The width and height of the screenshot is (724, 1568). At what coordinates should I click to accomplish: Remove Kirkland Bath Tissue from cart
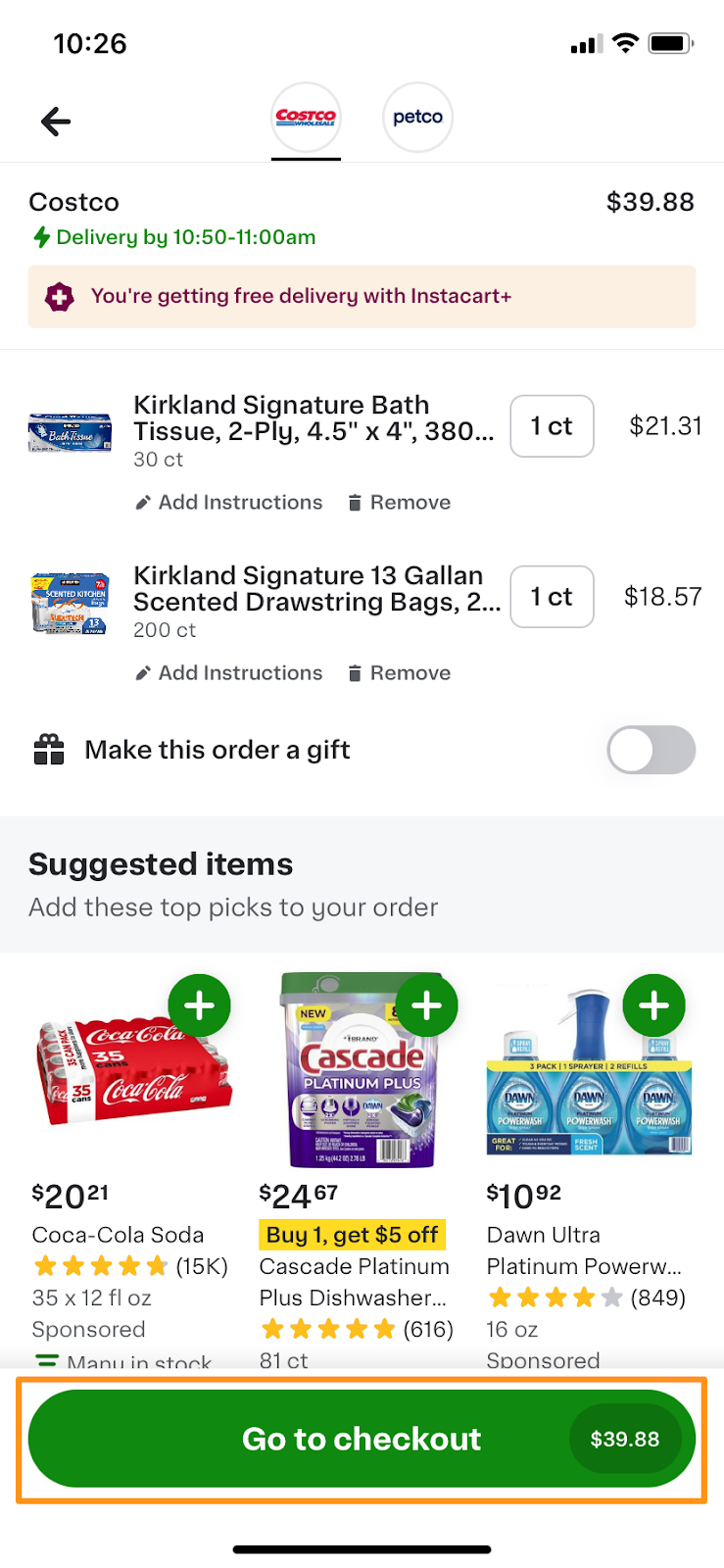click(400, 503)
